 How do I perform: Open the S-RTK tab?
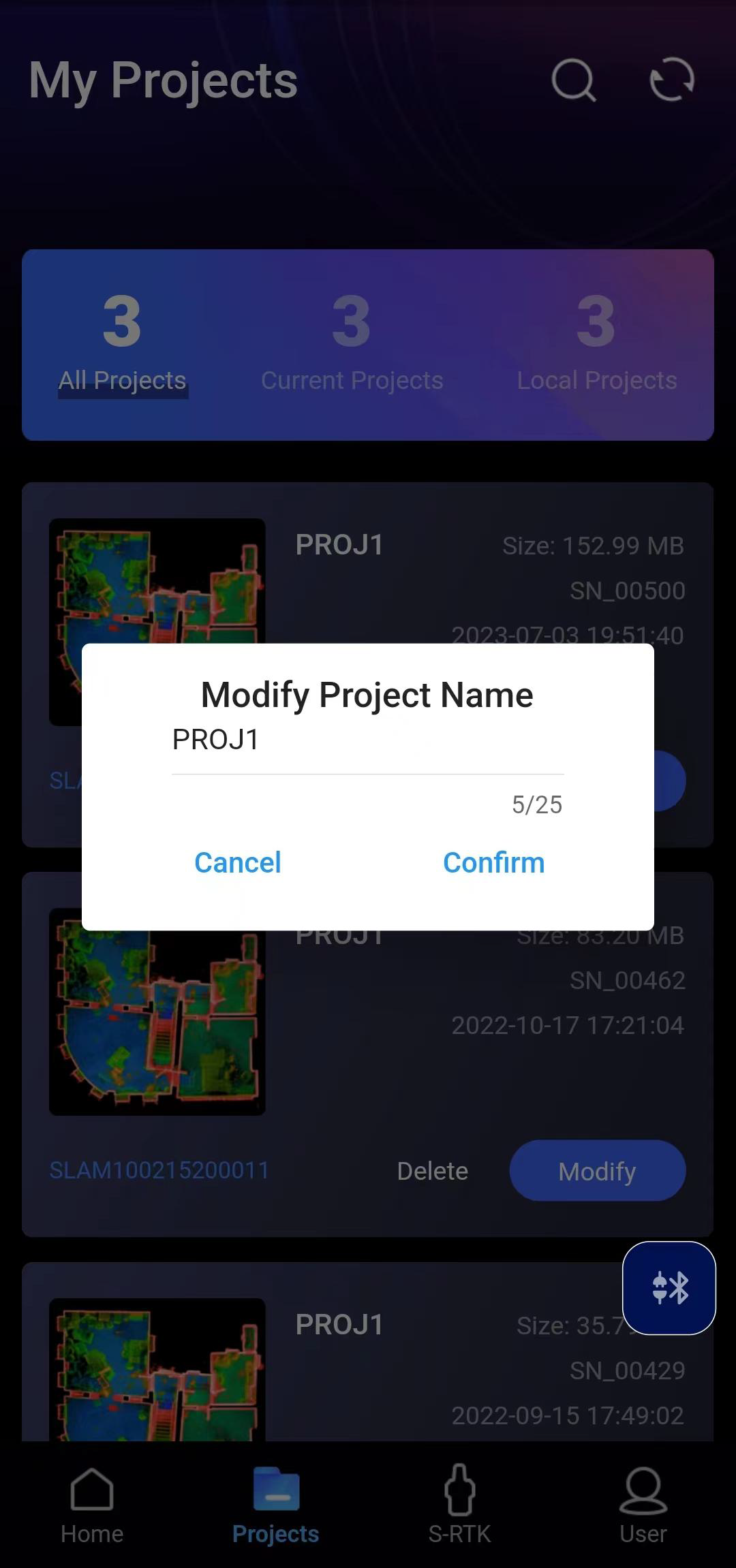[459, 1505]
